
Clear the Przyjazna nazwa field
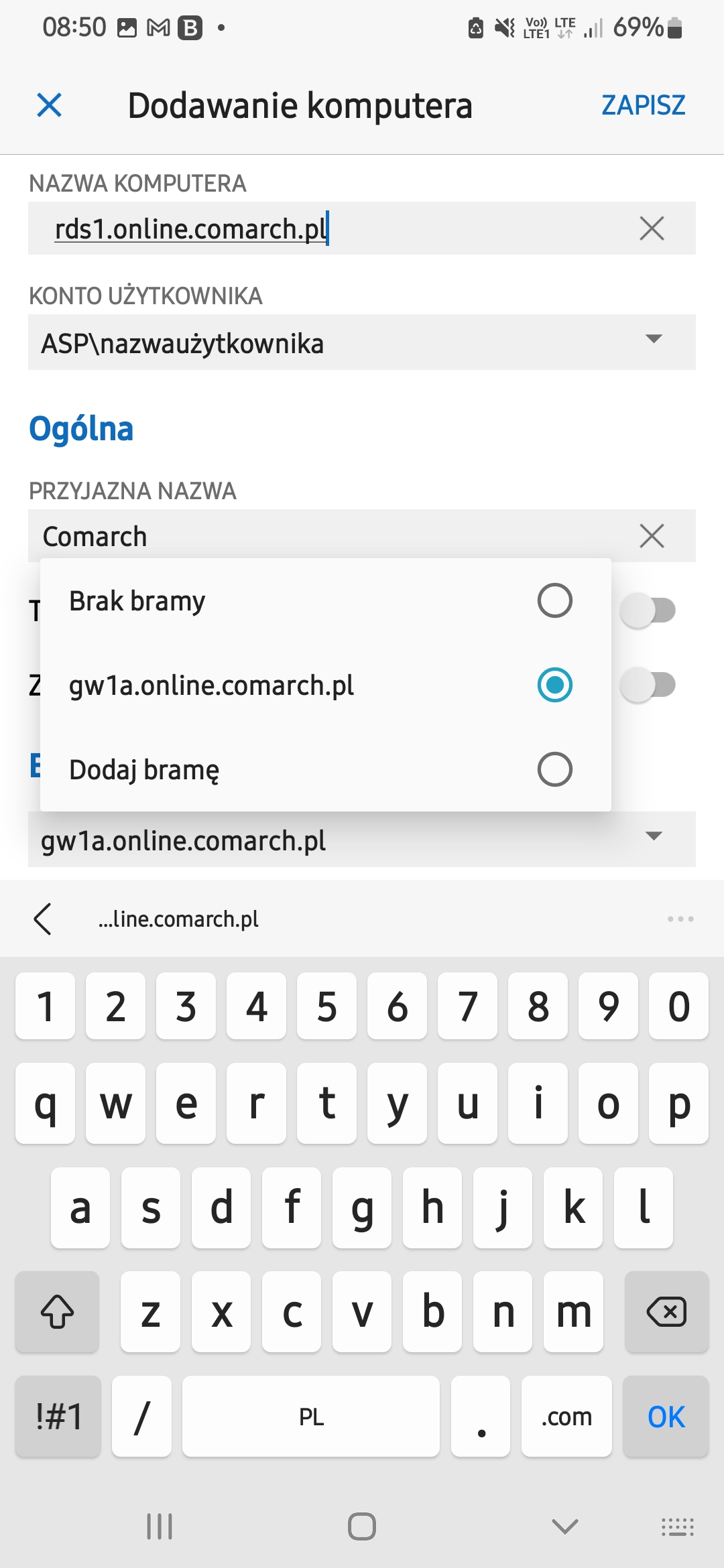(x=651, y=536)
